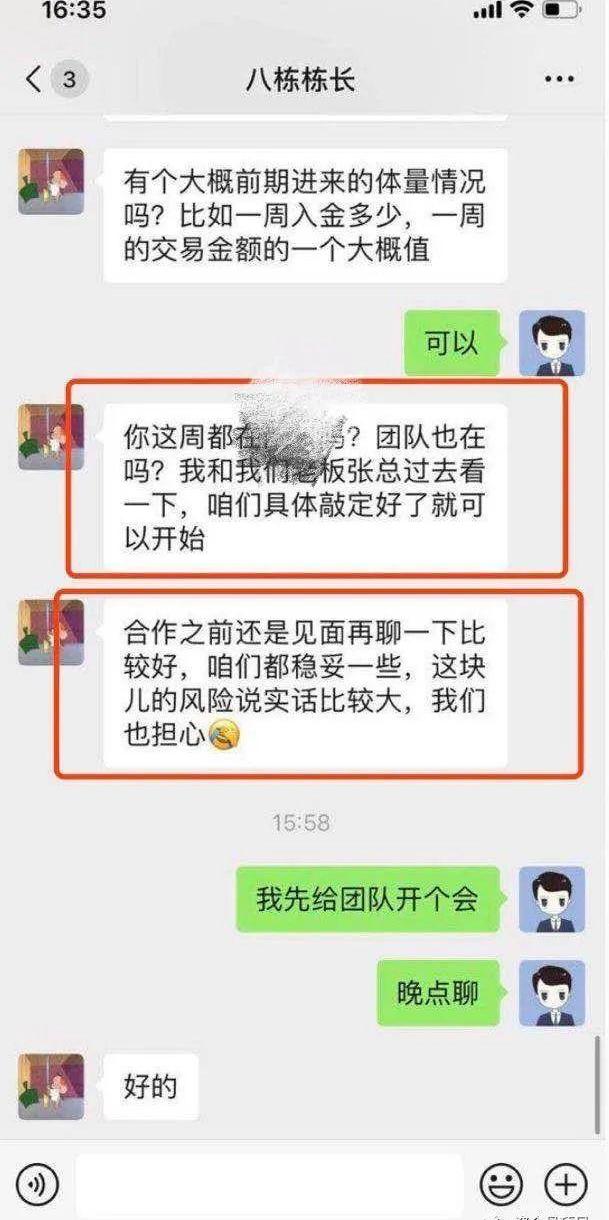Focus the message text field
The width and height of the screenshot is (609, 1220).
tap(268, 1185)
